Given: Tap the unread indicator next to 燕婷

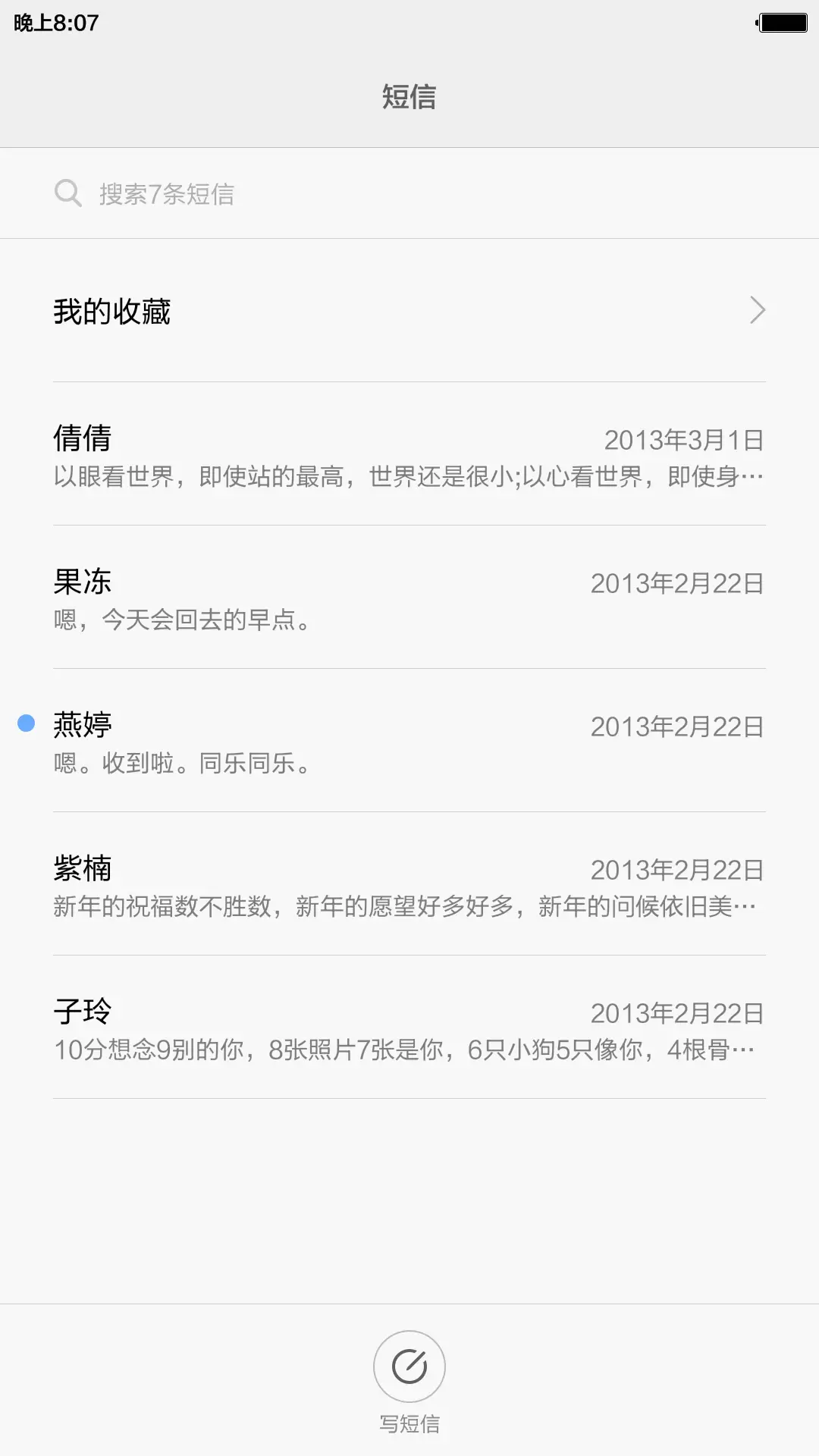Looking at the screenshot, I should click(x=26, y=724).
